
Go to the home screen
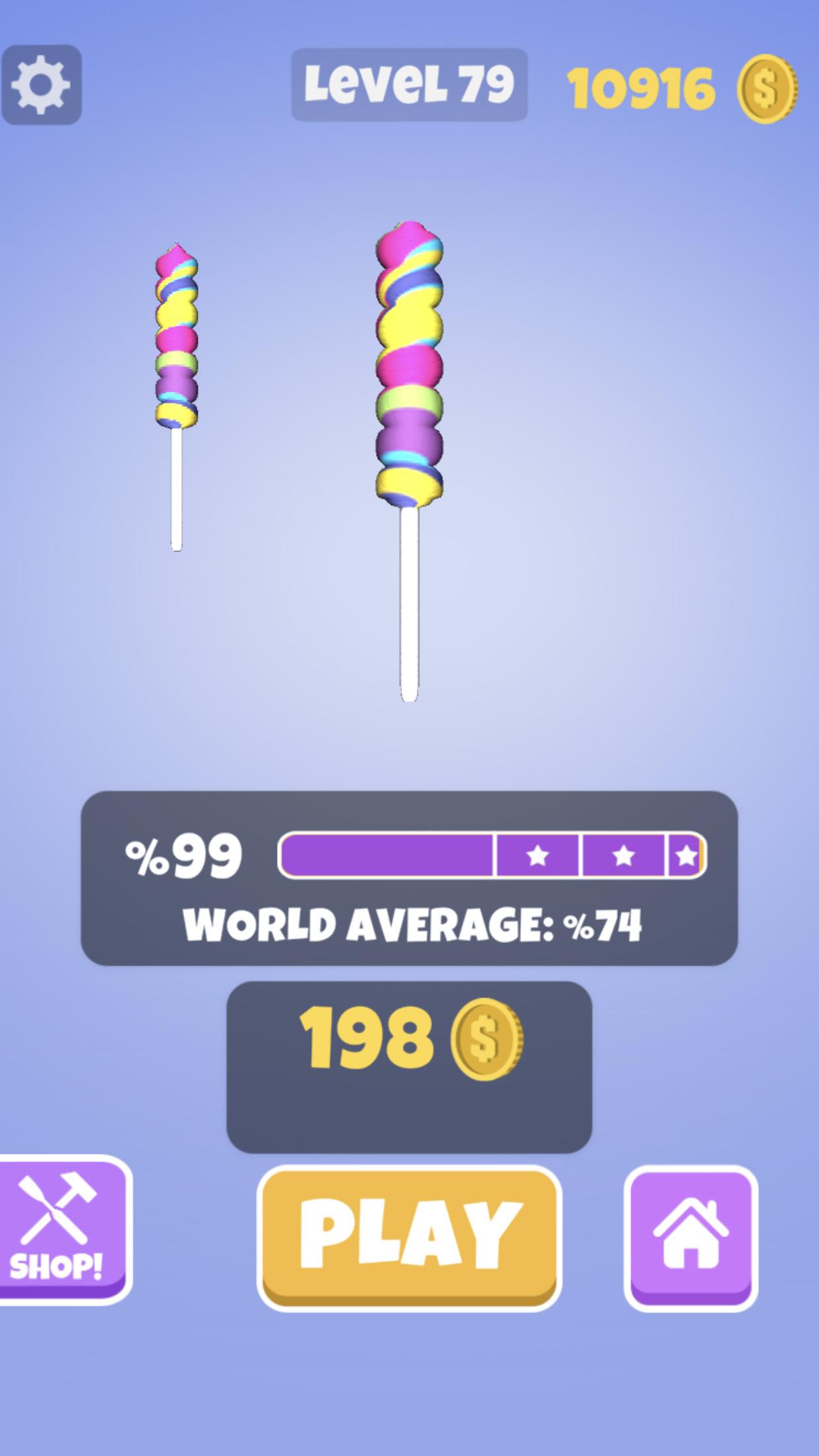pyautogui.click(x=690, y=1237)
